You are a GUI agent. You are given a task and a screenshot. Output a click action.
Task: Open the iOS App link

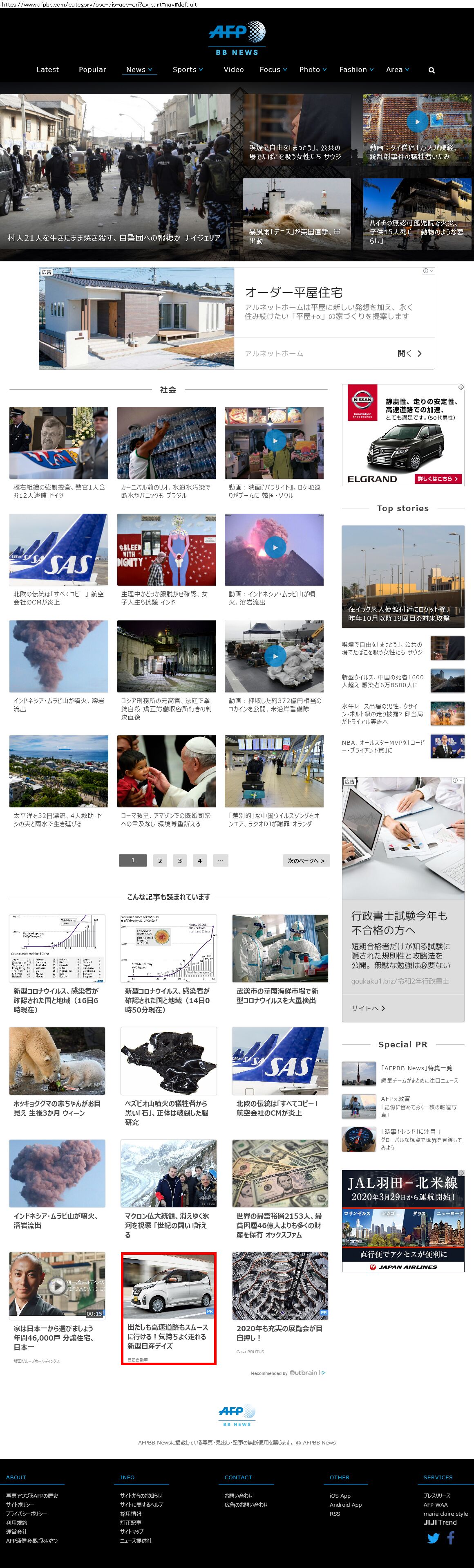(x=340, y=1496)
